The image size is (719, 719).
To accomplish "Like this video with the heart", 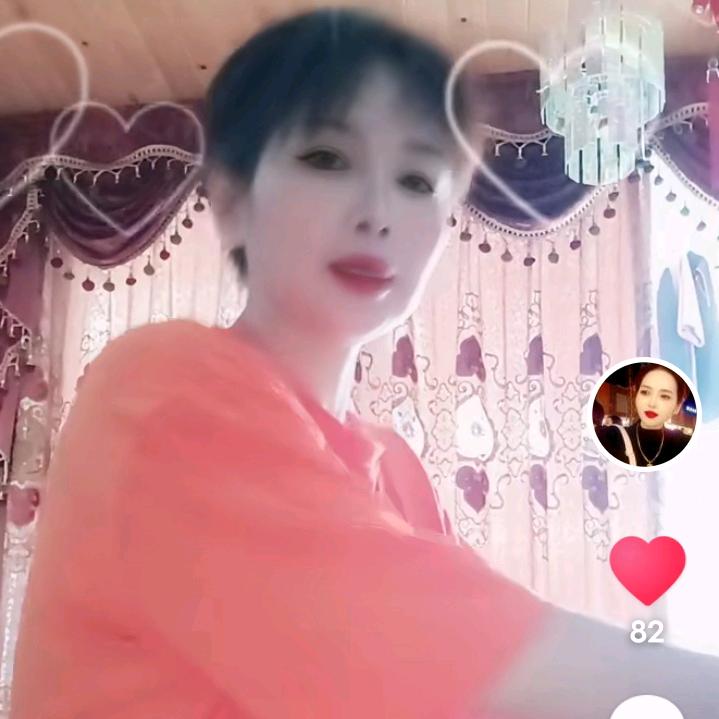I will [x=647, y=569].
